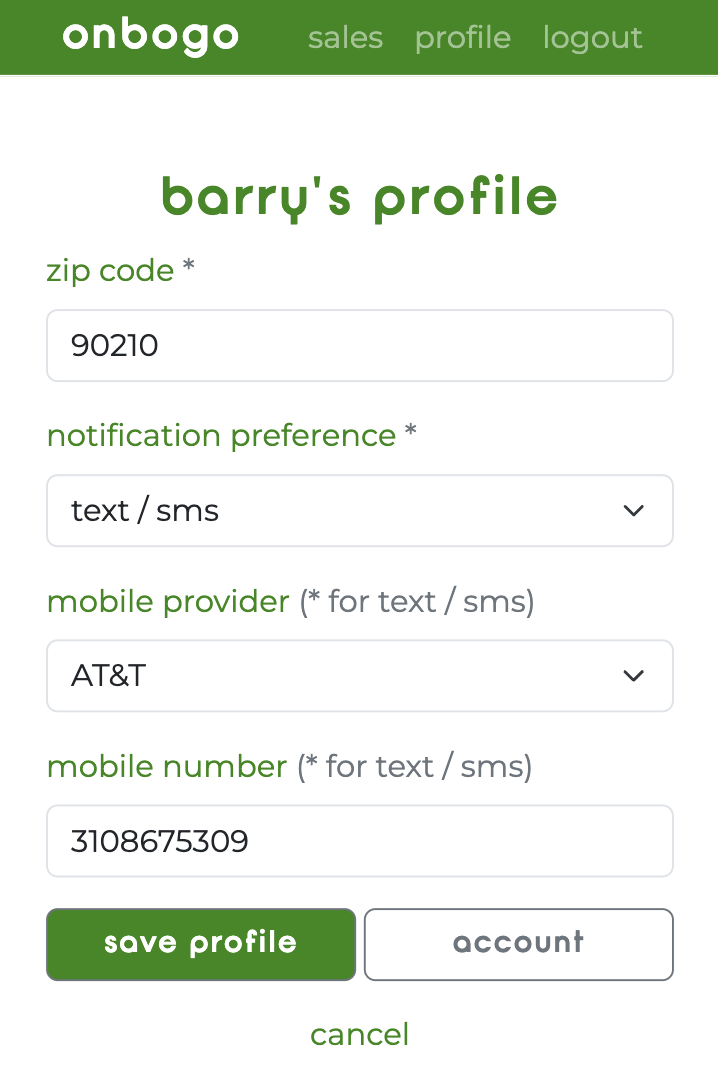Open the account settings button
718x1092 pixels.
pyautogui.click(x=518, y=944)
